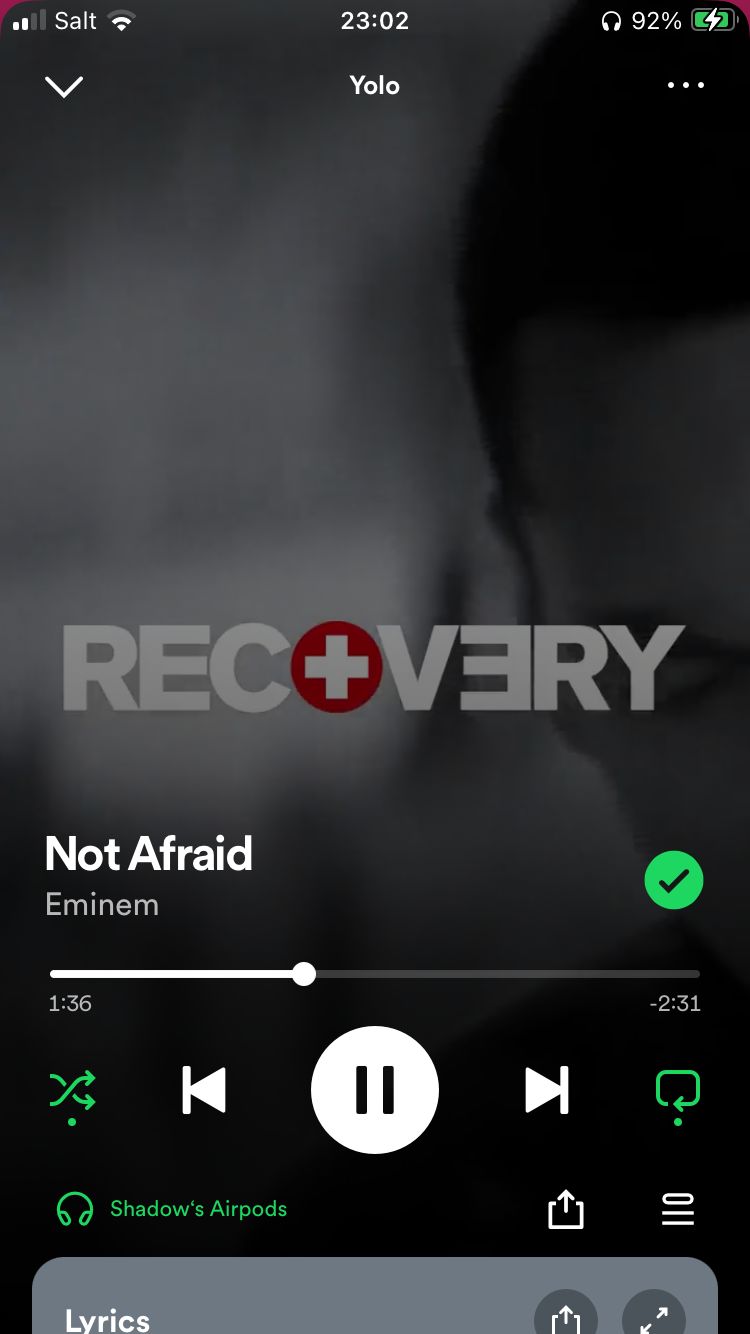Viewport: 750px width, 1334px height.
Task: Tap the playback progress bar
Action: pyautogui.click(x=375, y=974)
